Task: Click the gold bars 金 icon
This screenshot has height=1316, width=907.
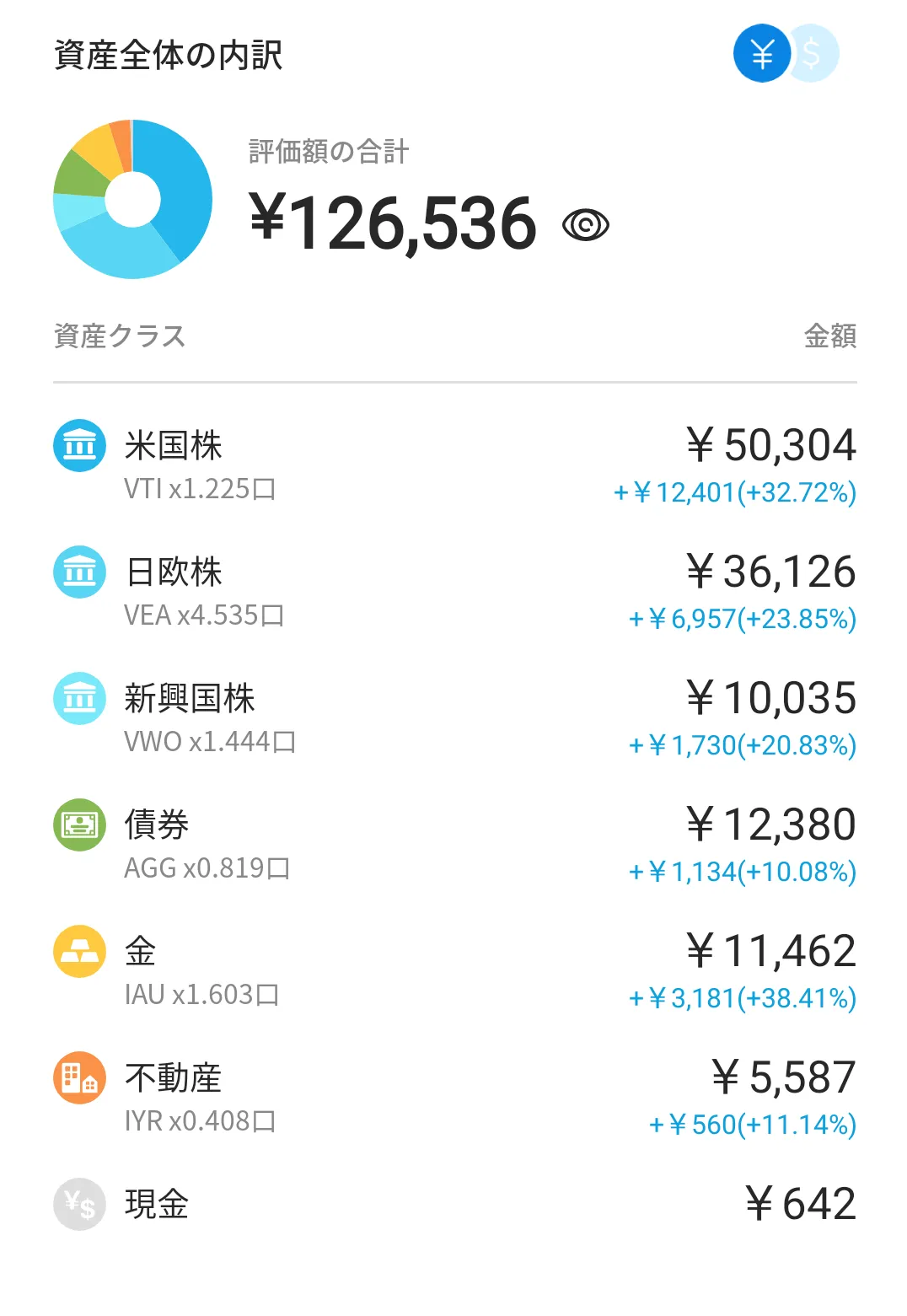Action: click(x=78, y=952)
